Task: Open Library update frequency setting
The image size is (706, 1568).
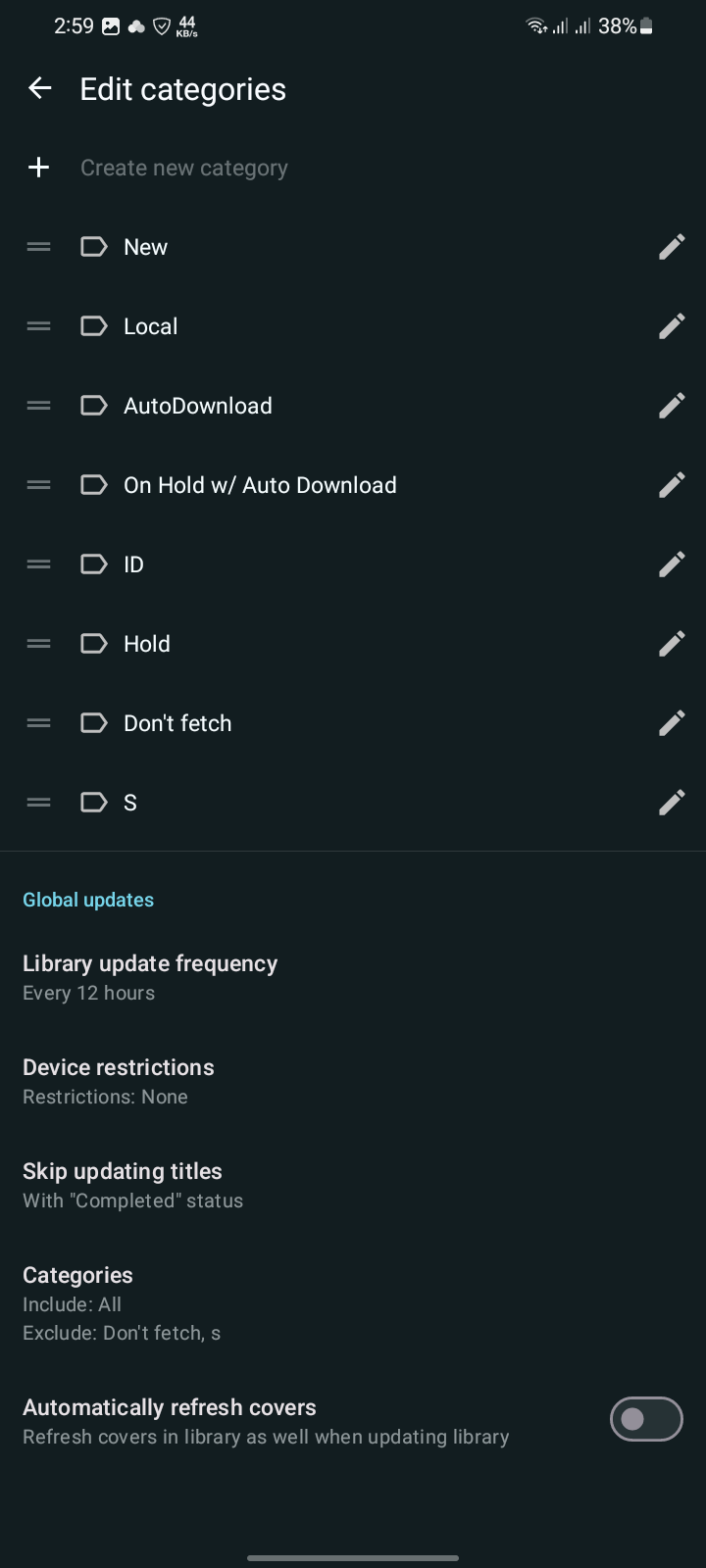Action: pos(149,976)
